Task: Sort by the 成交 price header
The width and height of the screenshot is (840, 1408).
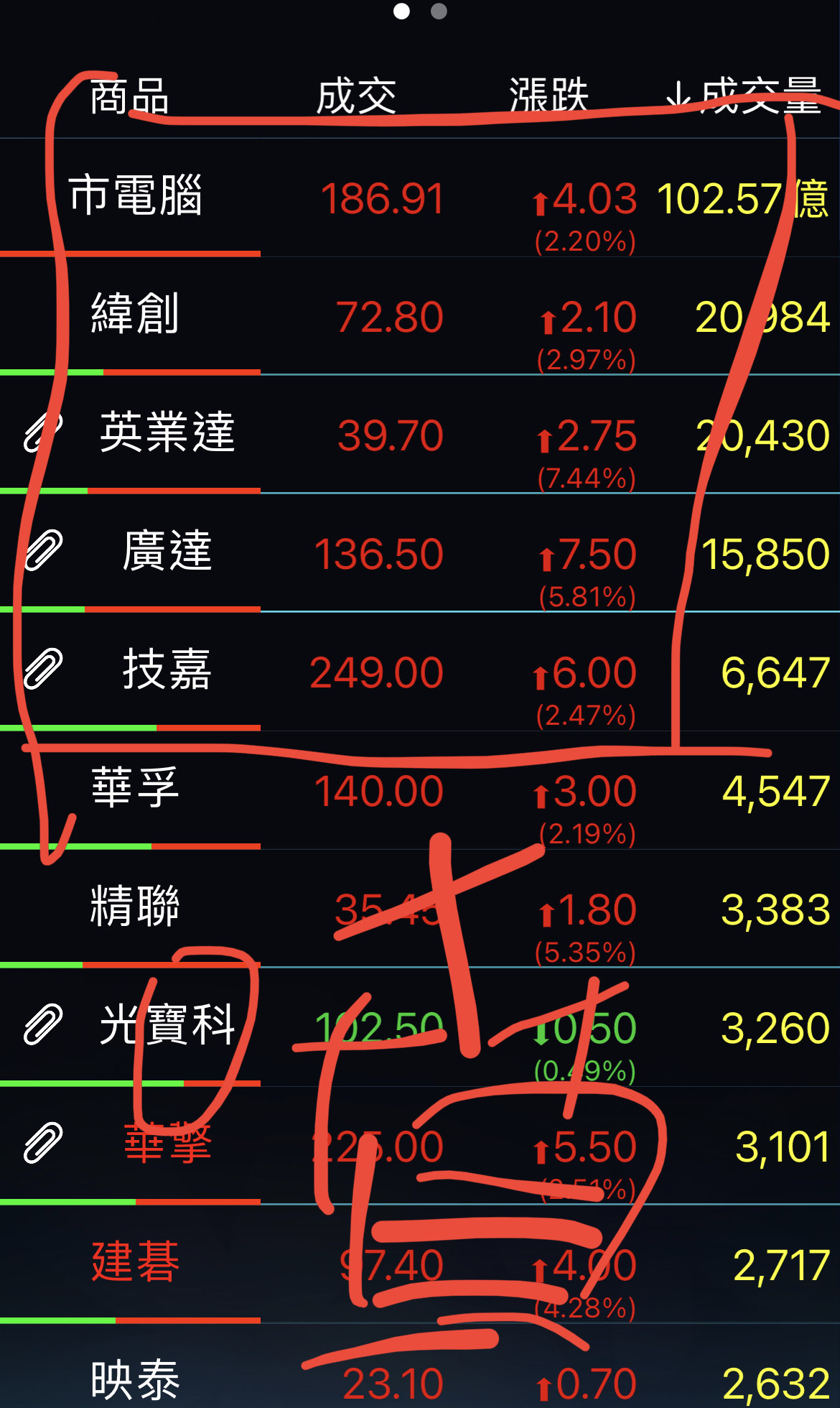Action: (357, 96)
